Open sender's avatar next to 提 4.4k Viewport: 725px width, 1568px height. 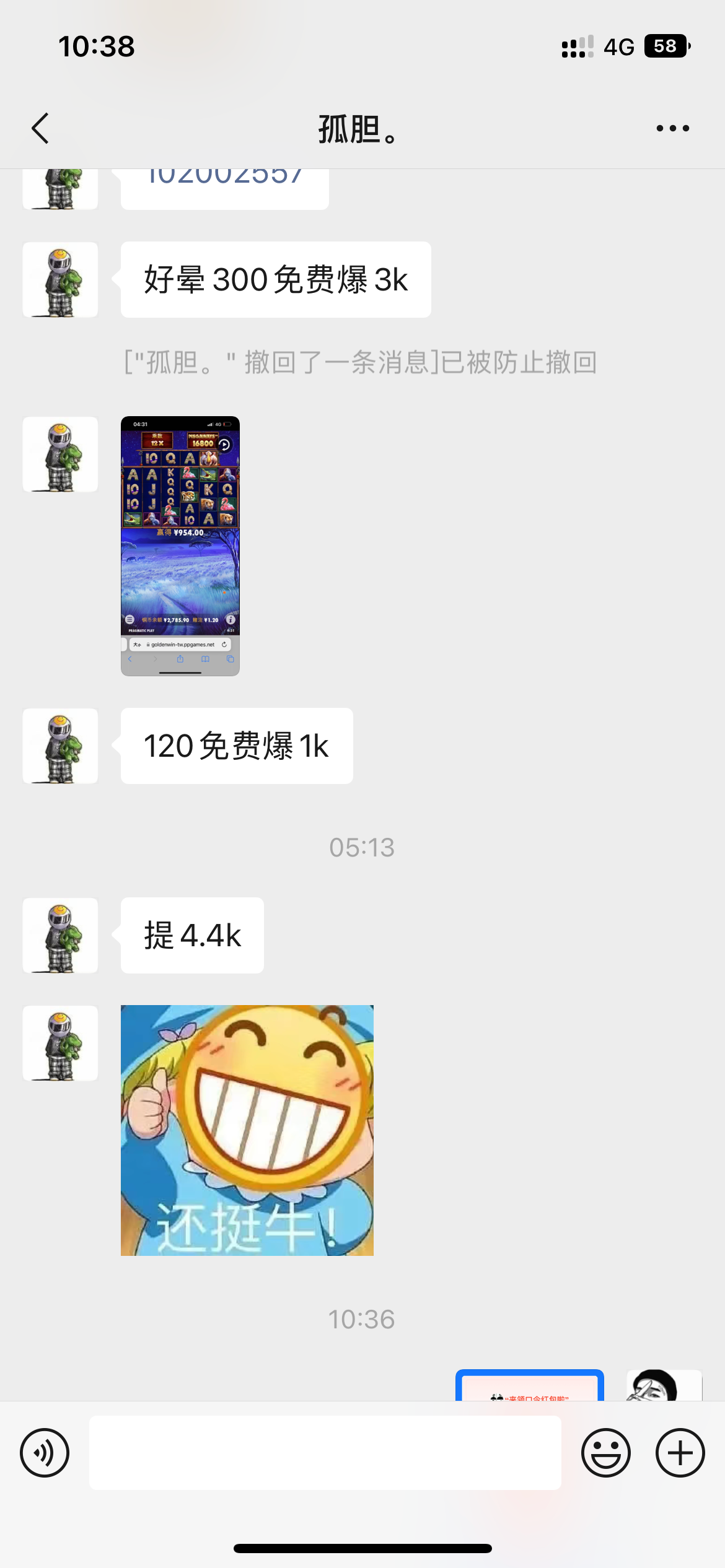[60, 935]
